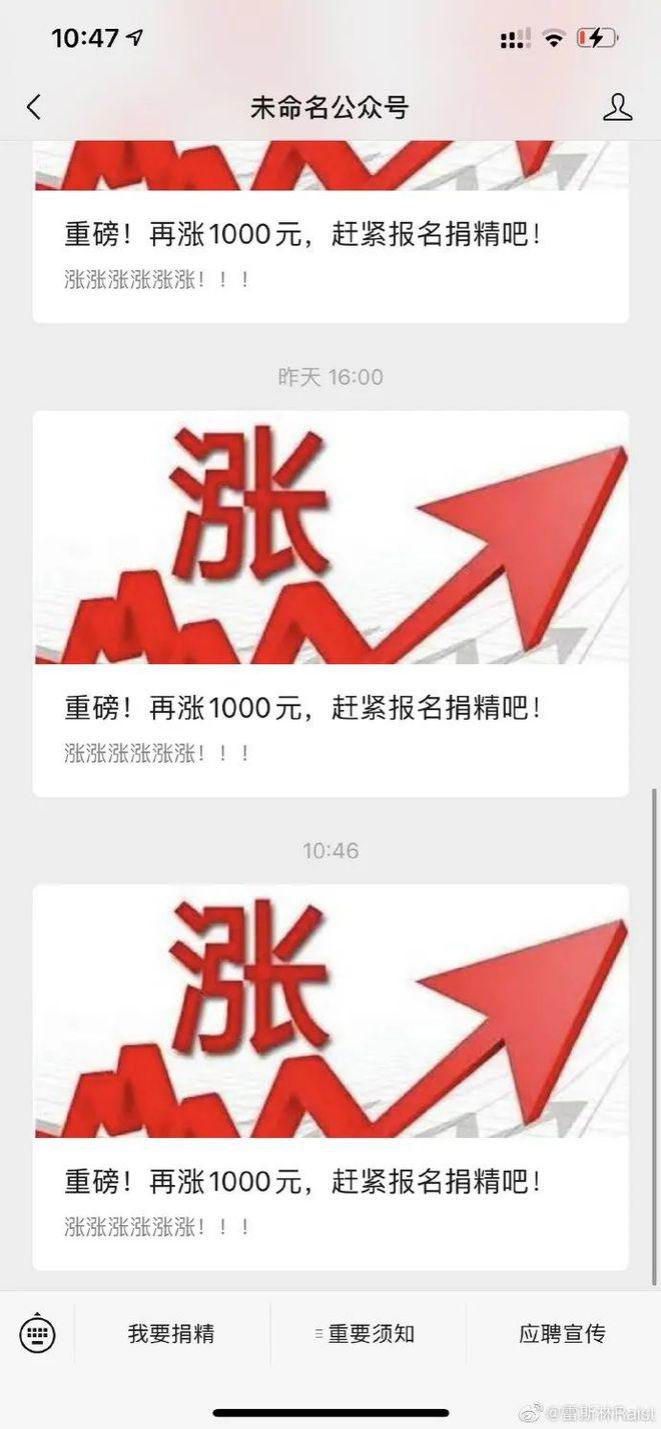661x1429 pixels.
Task: Switch to keyboard input mode
Action: coord(37,1333)
